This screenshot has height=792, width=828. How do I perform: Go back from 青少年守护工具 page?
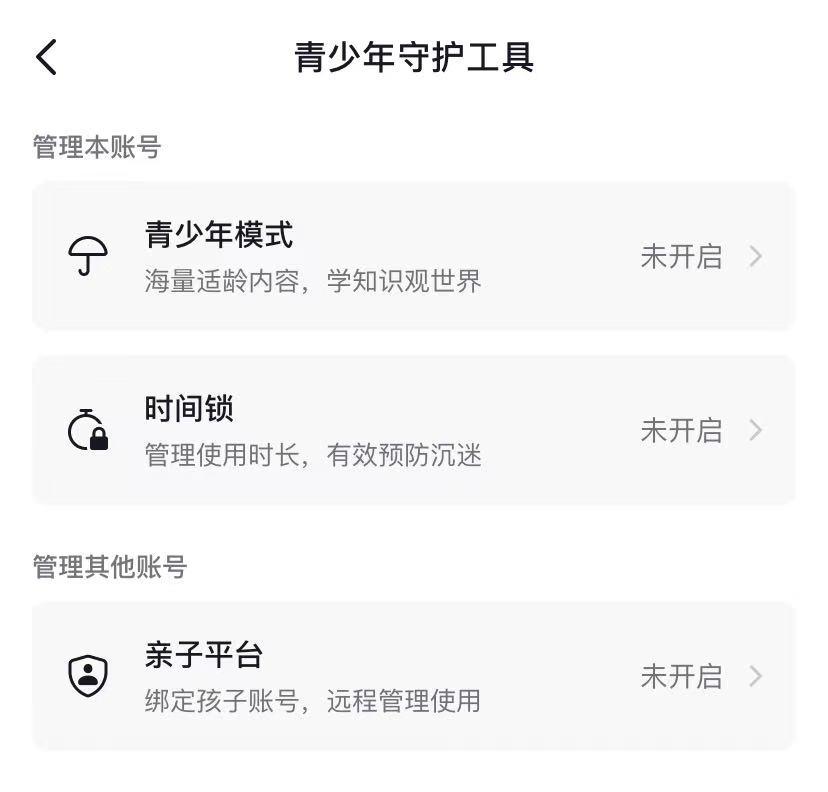pyautogui.click(x=47, y=57)
